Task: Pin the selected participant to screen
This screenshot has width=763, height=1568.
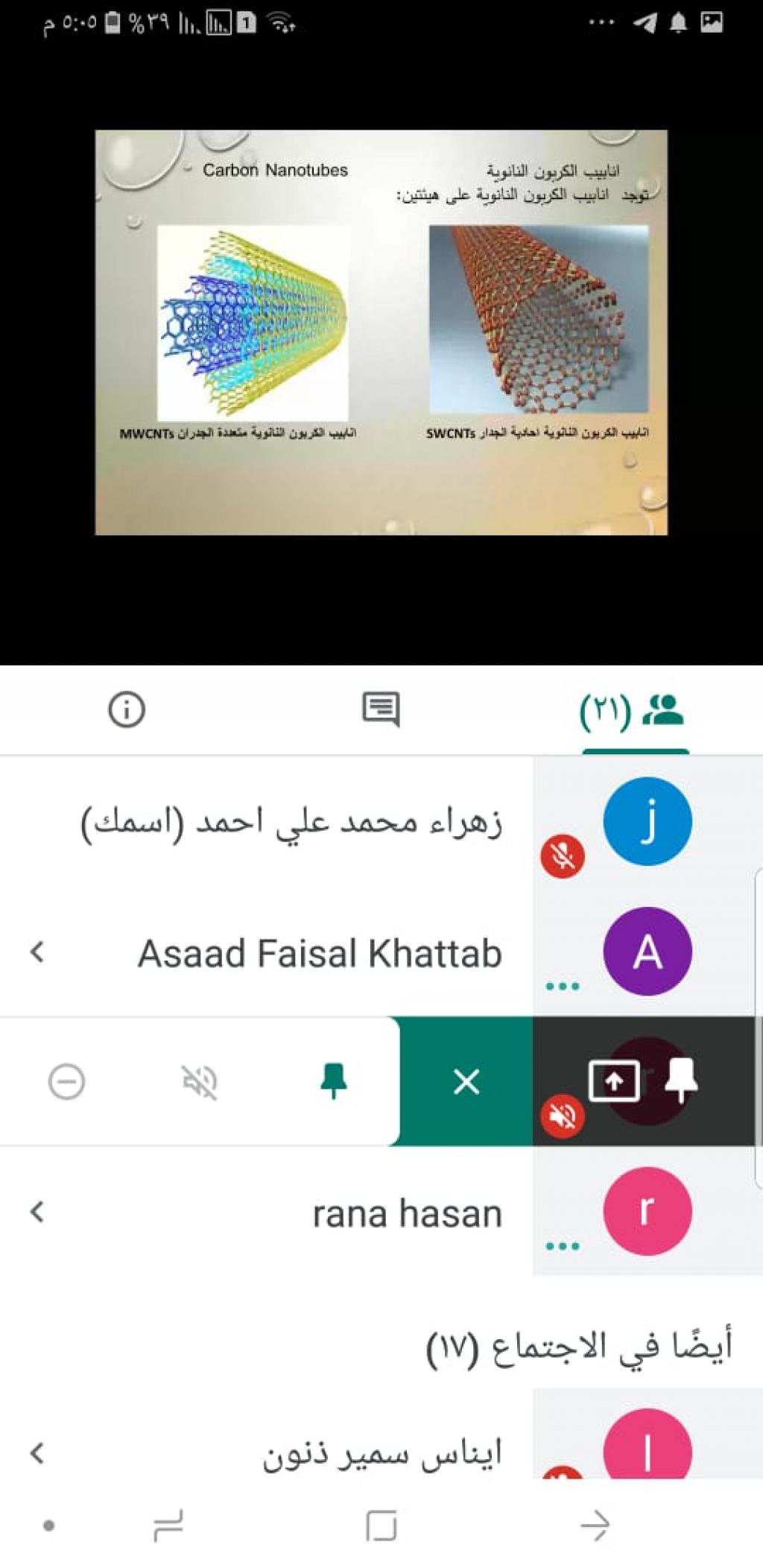Action: (333, 1081)
